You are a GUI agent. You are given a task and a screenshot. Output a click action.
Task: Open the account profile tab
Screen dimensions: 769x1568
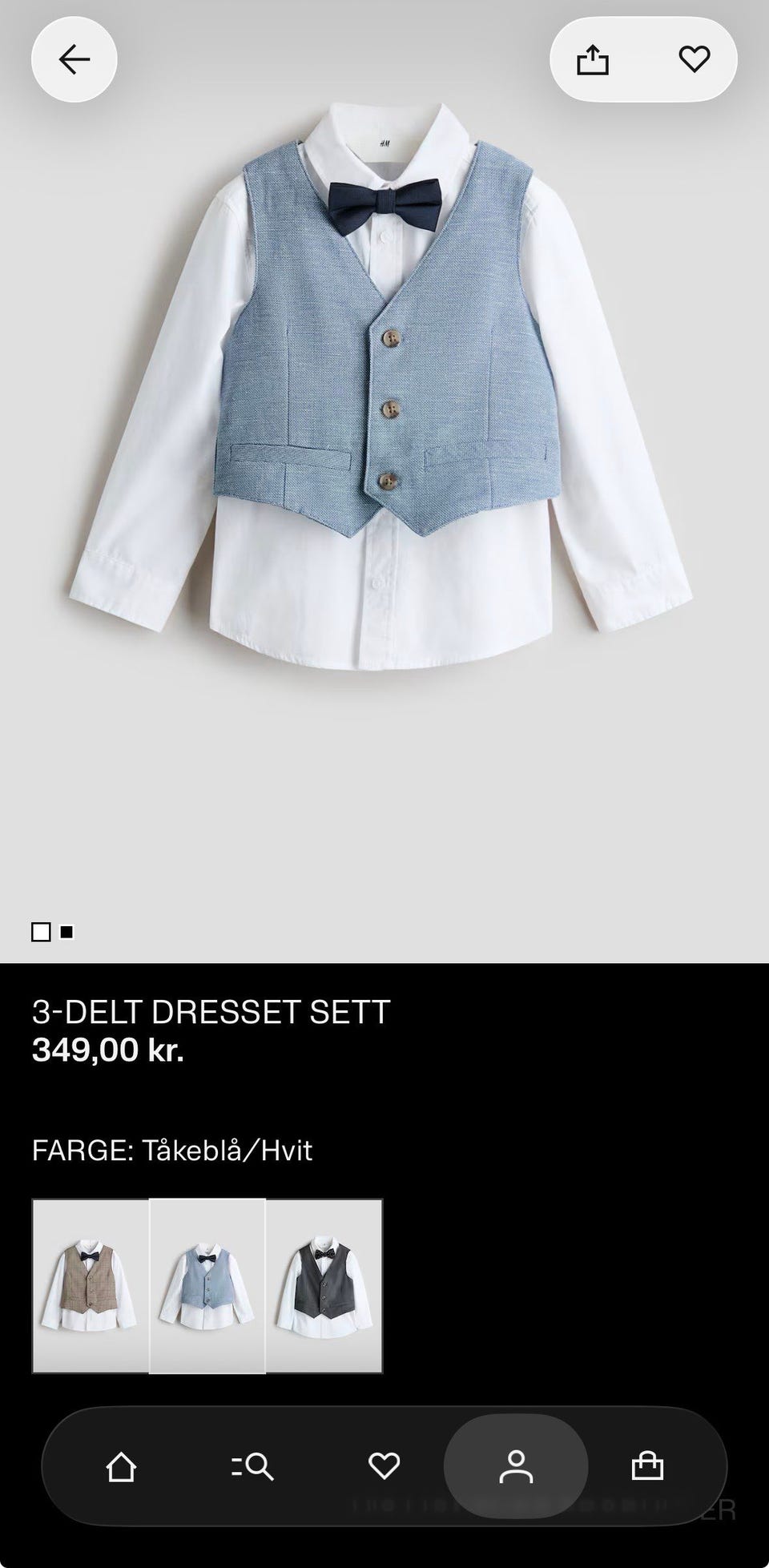(516, 1466)
